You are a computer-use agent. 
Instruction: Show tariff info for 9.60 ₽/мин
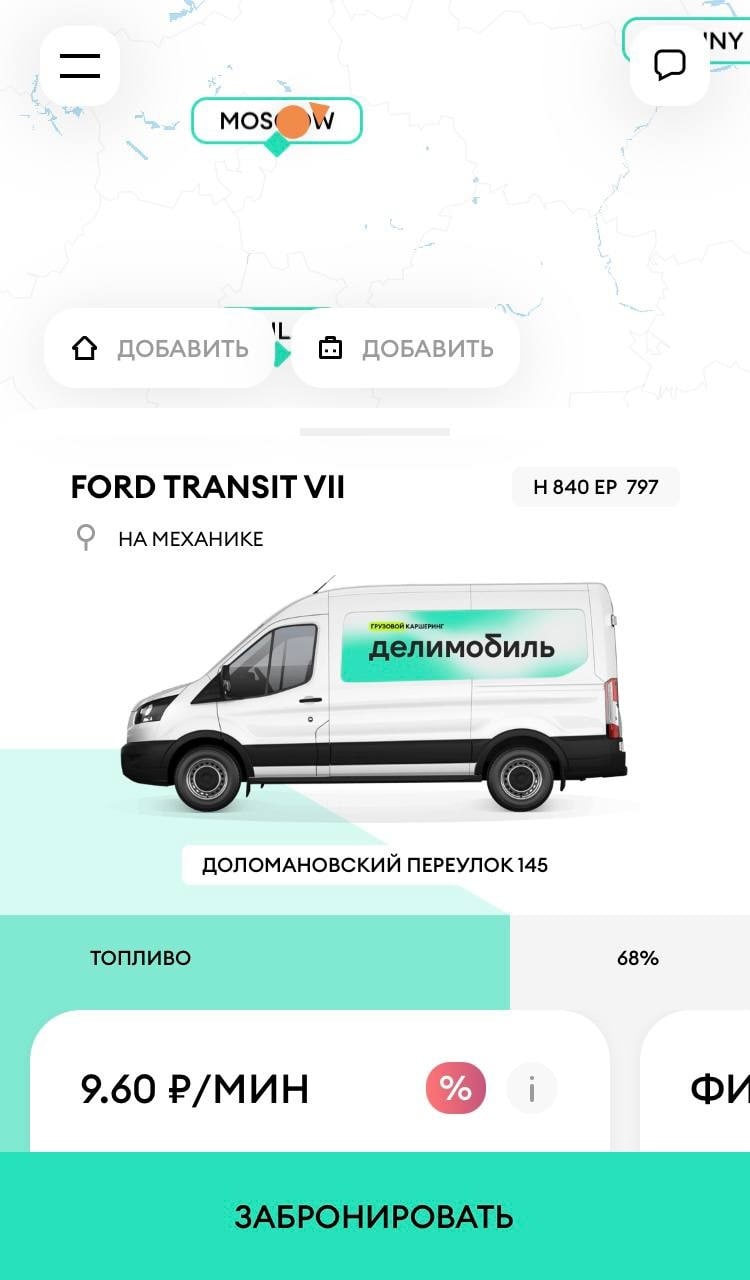pos(531,1088)
